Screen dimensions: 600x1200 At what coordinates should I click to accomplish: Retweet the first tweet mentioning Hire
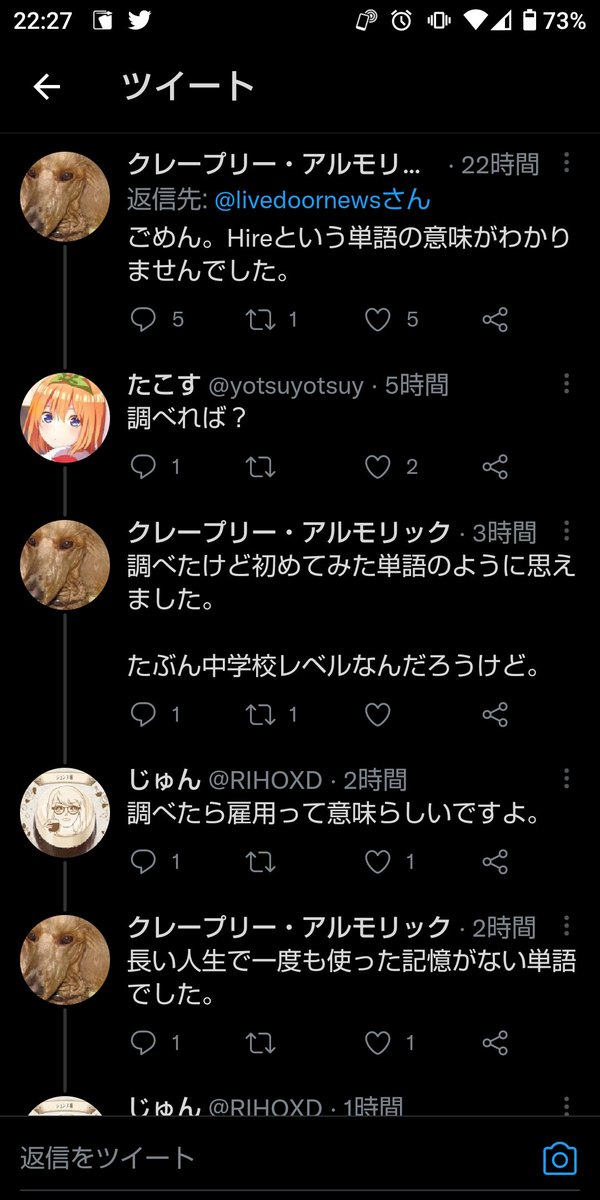(x=261, y=320)
